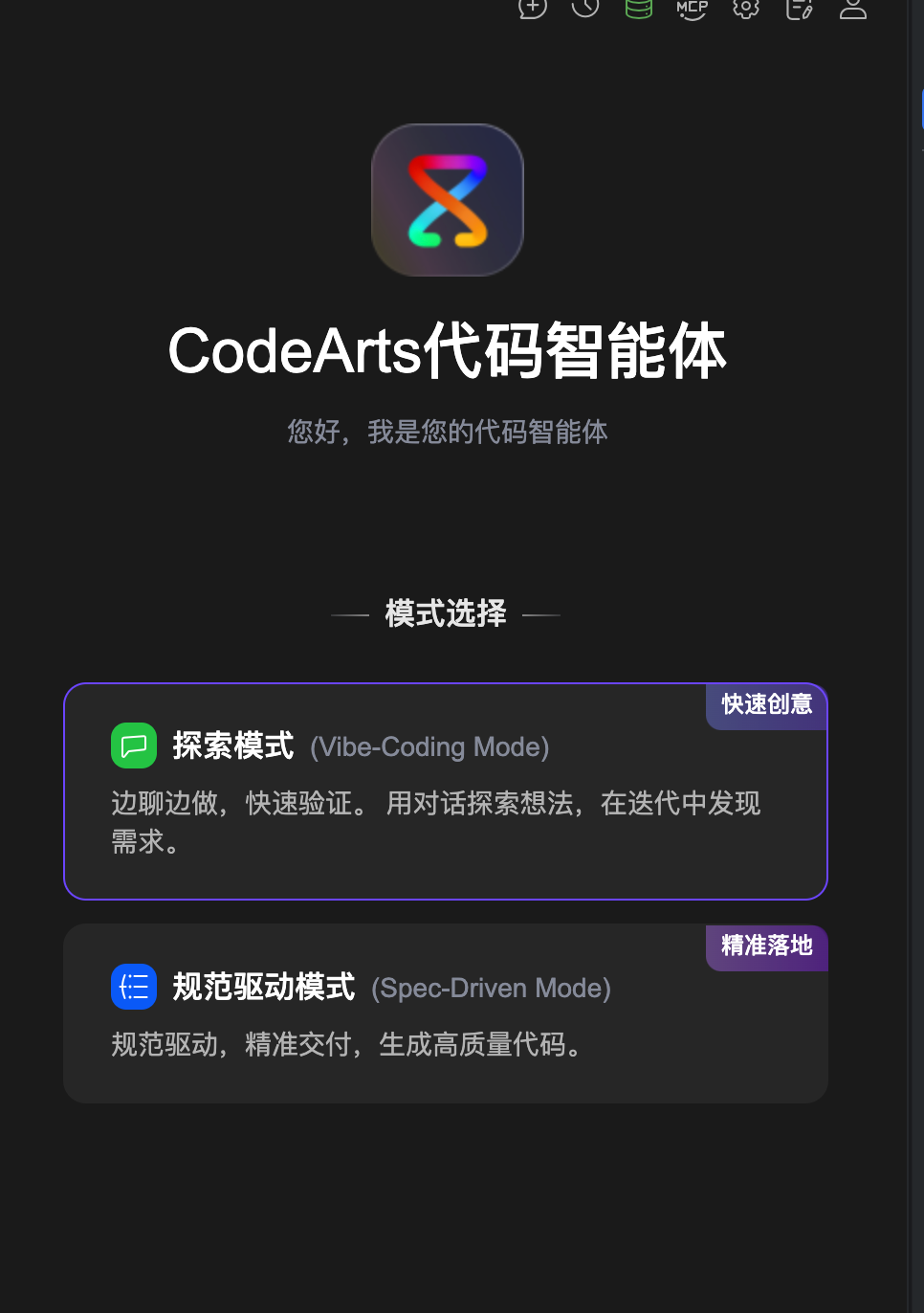
Task: Open the notes edit icon
Action: 799,8
